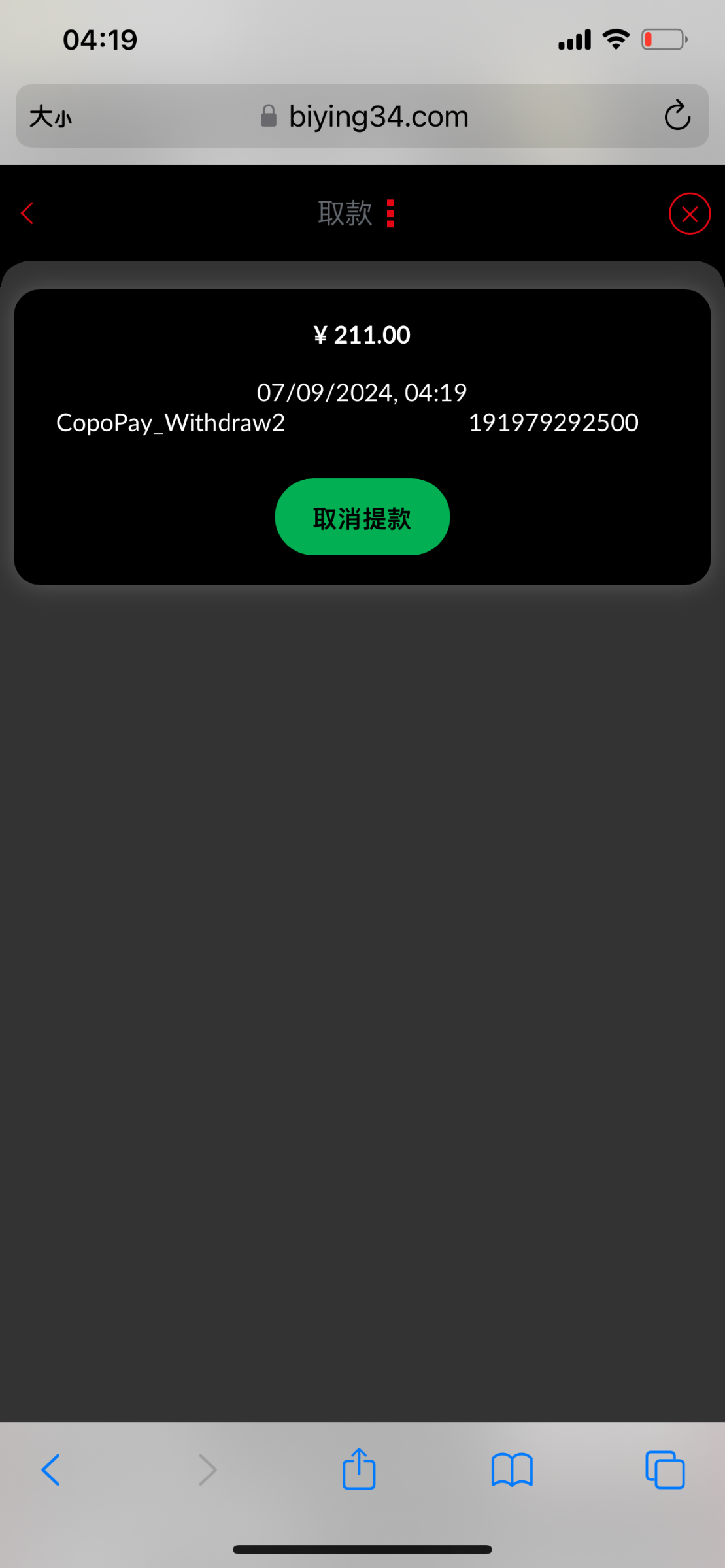
Task: Tap the biying34.com address bar
Action: click(362, 116)
